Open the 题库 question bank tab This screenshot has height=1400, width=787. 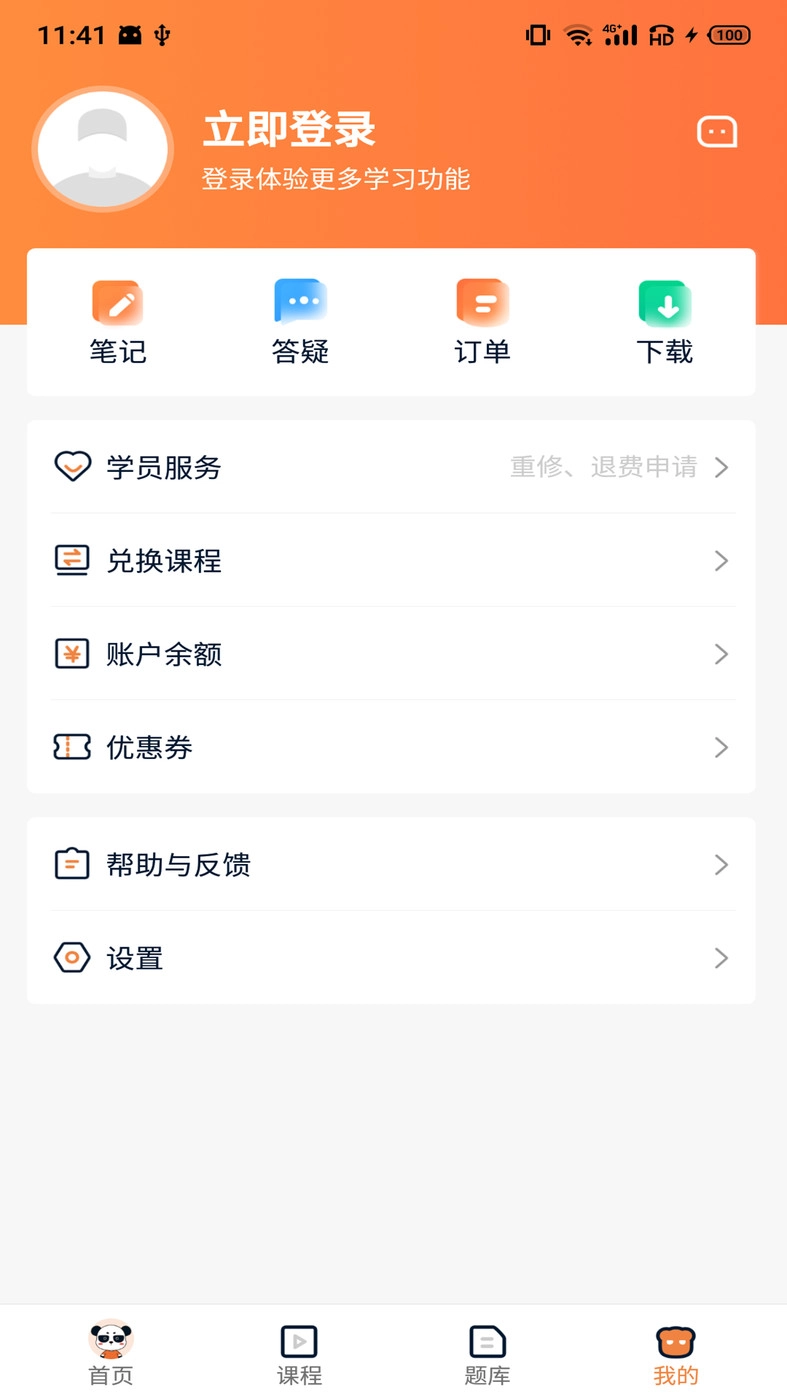pos(487,1350)
